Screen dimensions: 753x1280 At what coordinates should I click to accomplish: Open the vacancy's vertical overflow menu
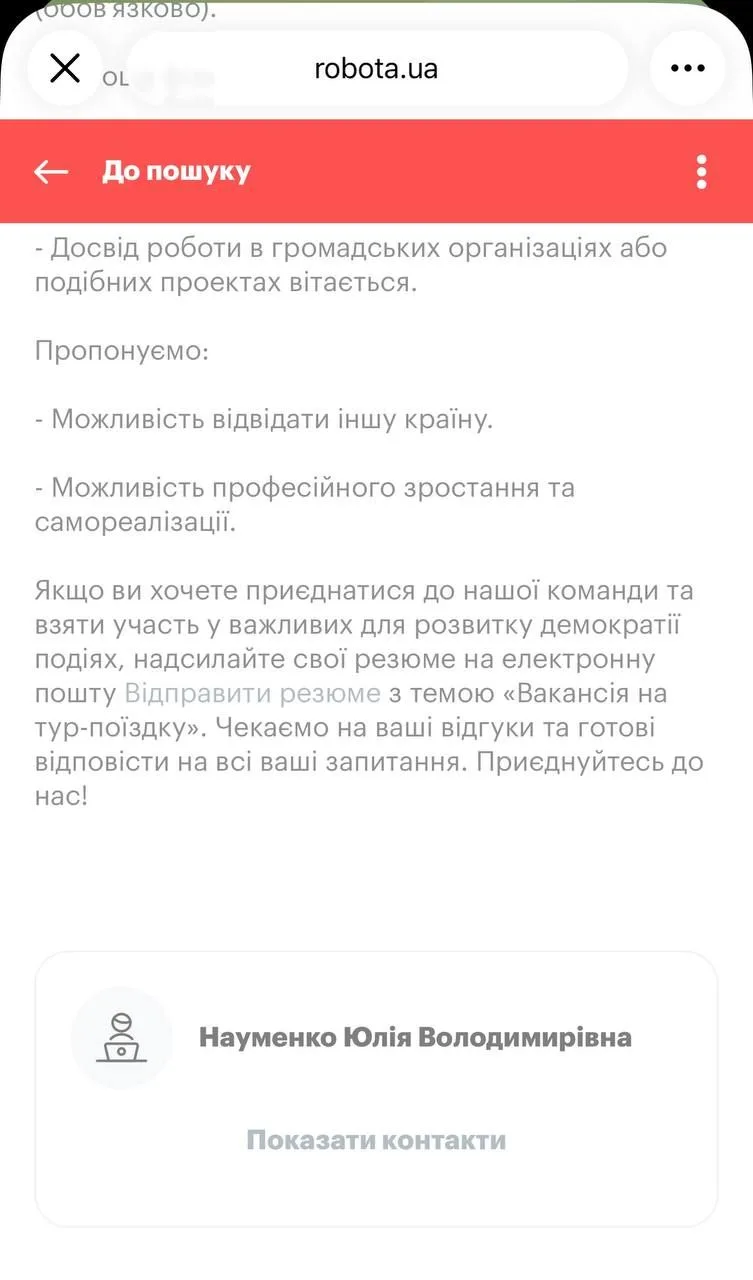click(x=701, y=172)
